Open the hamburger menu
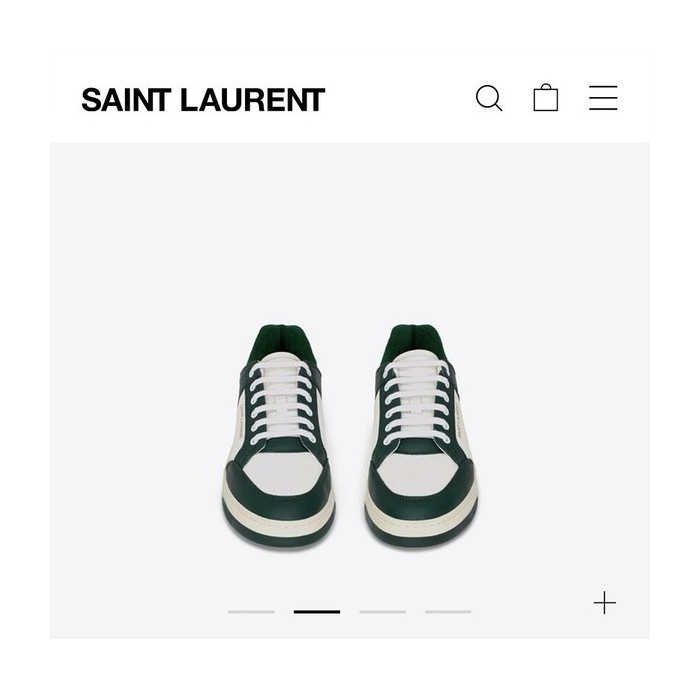 pos(603,98)
